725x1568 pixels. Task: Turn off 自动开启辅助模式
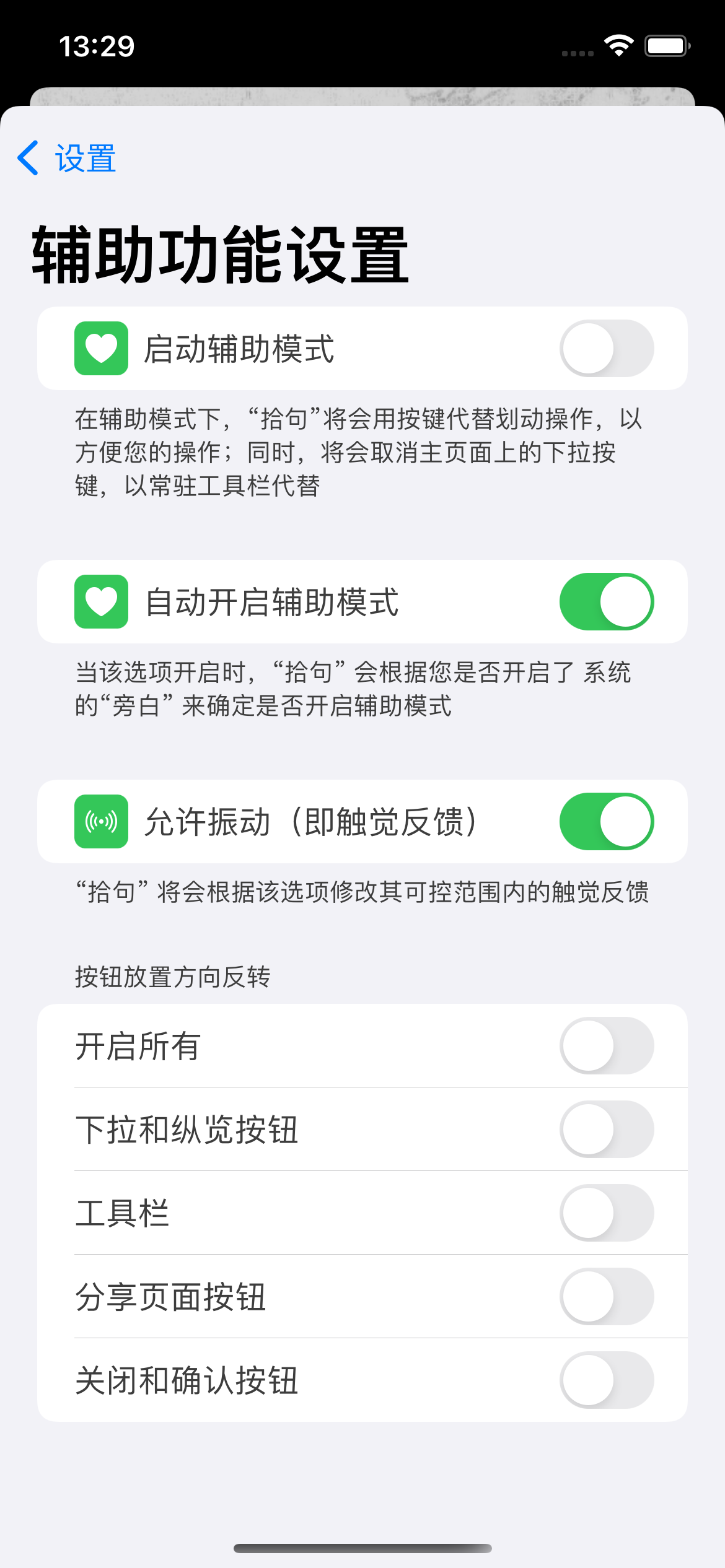(x=606, y=601)
